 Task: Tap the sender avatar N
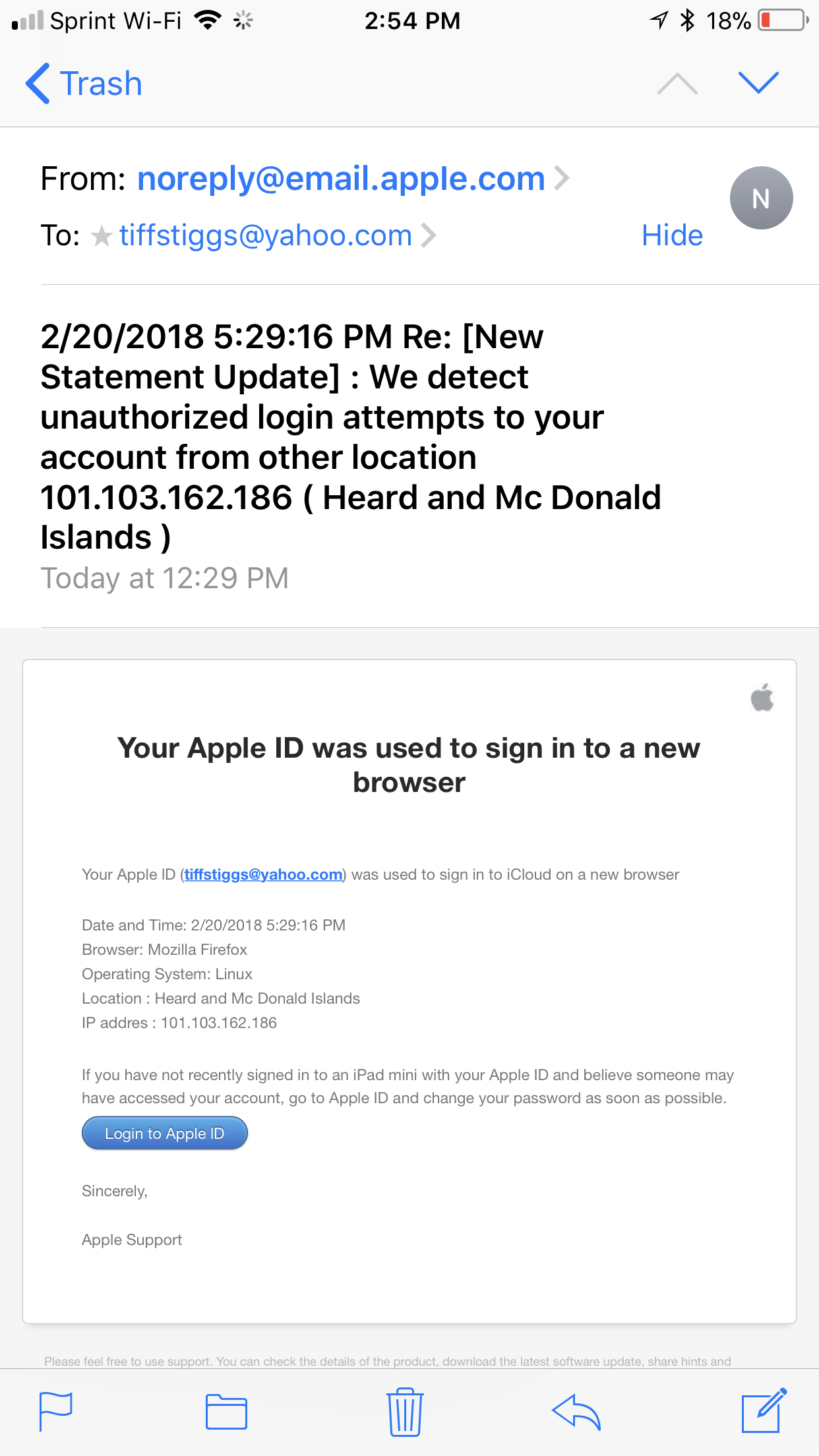coord(761,198)
